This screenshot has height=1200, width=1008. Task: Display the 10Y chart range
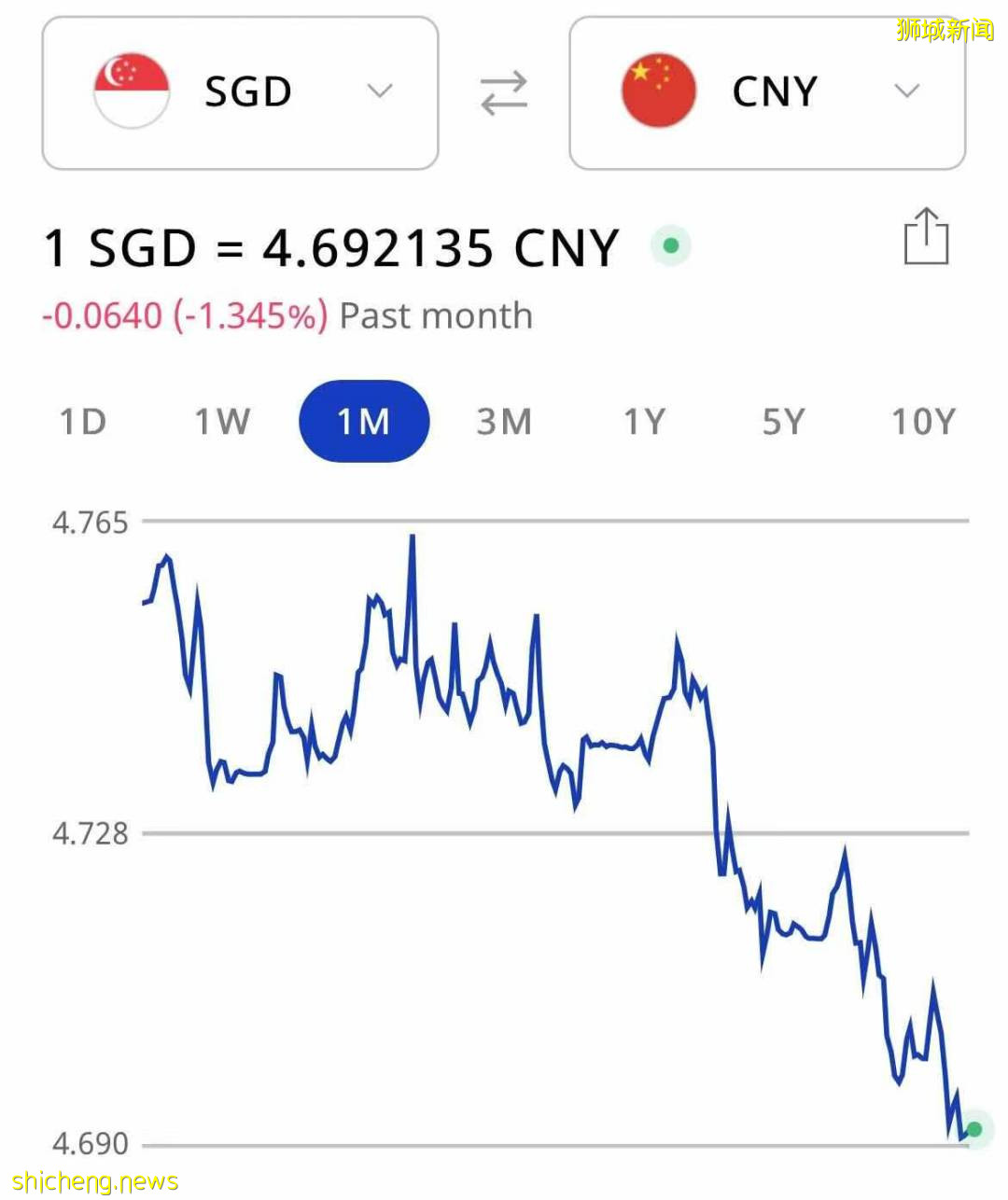[923, 422]
